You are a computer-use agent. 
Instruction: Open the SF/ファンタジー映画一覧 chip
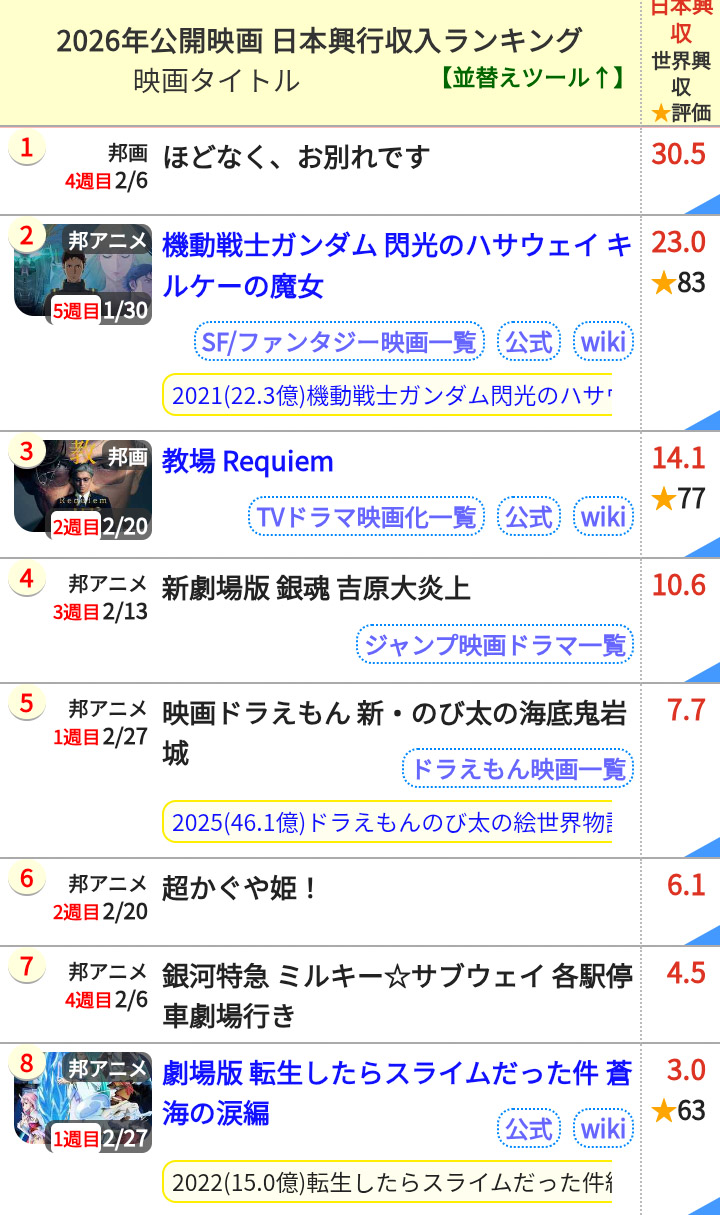[339, 342]
